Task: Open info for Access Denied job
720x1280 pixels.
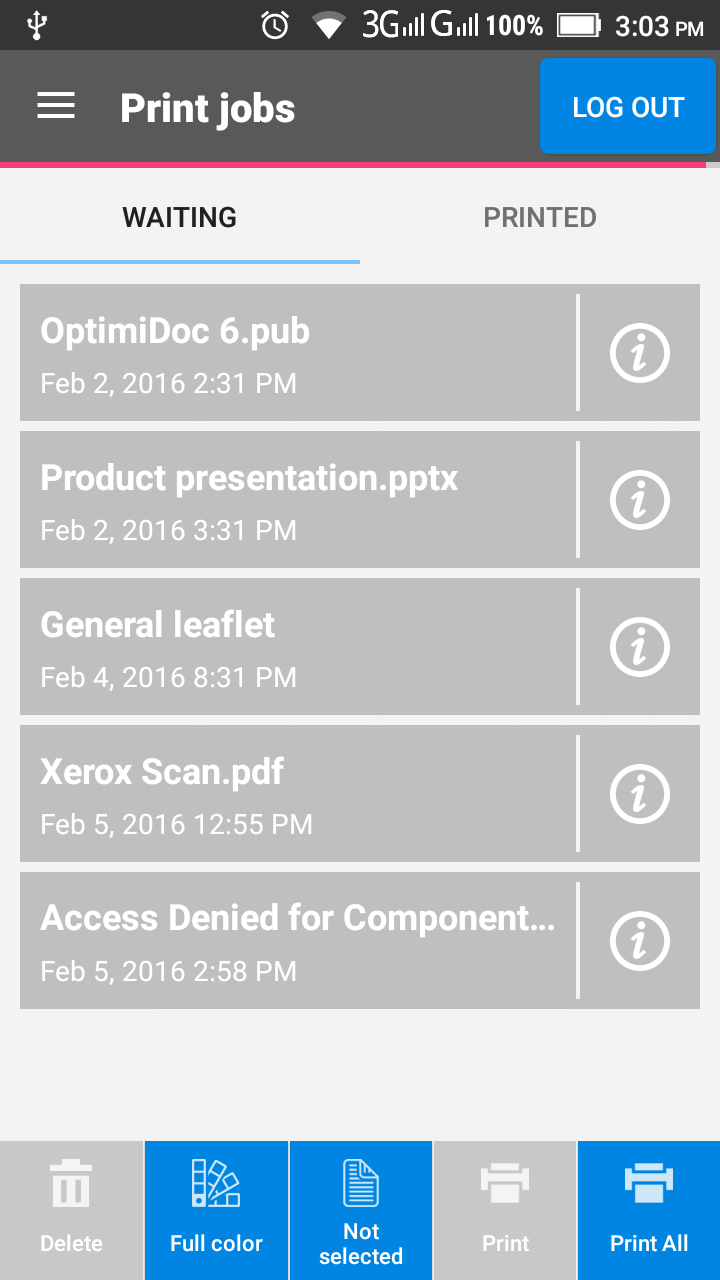Action: (640, 940)
